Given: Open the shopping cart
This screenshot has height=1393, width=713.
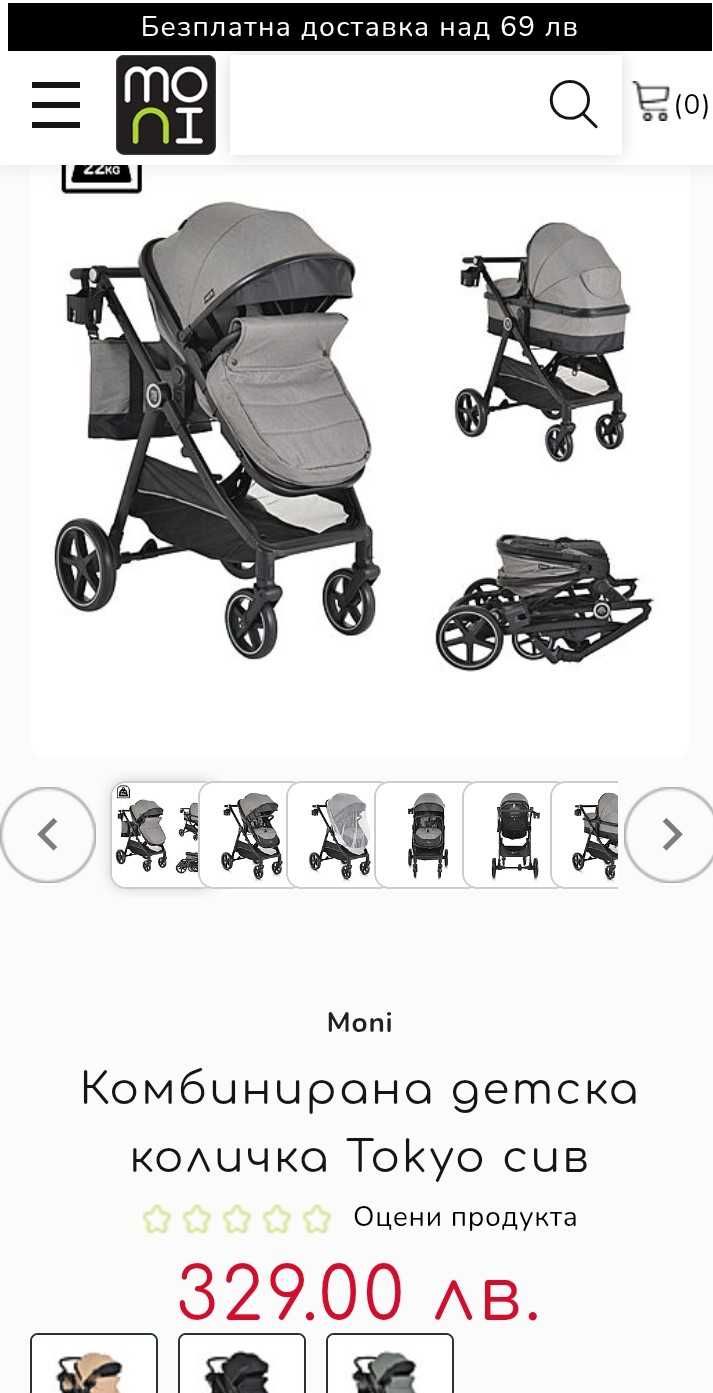Looking at the screenshot, I should click(669, 103).
